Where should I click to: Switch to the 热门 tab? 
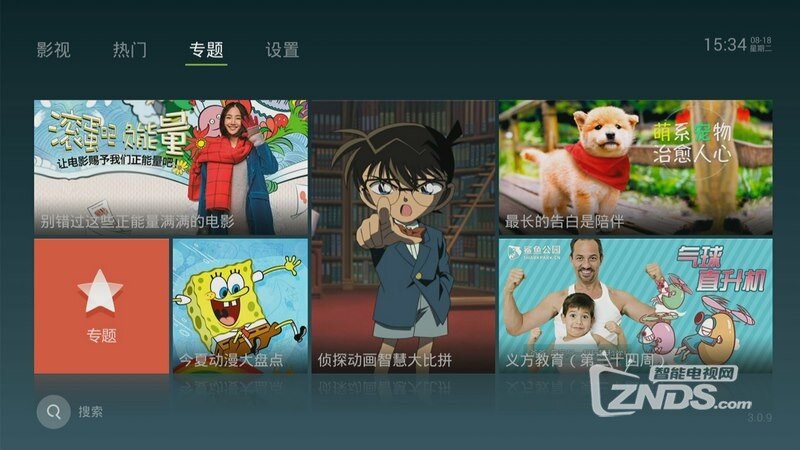[x=130, y=50]
